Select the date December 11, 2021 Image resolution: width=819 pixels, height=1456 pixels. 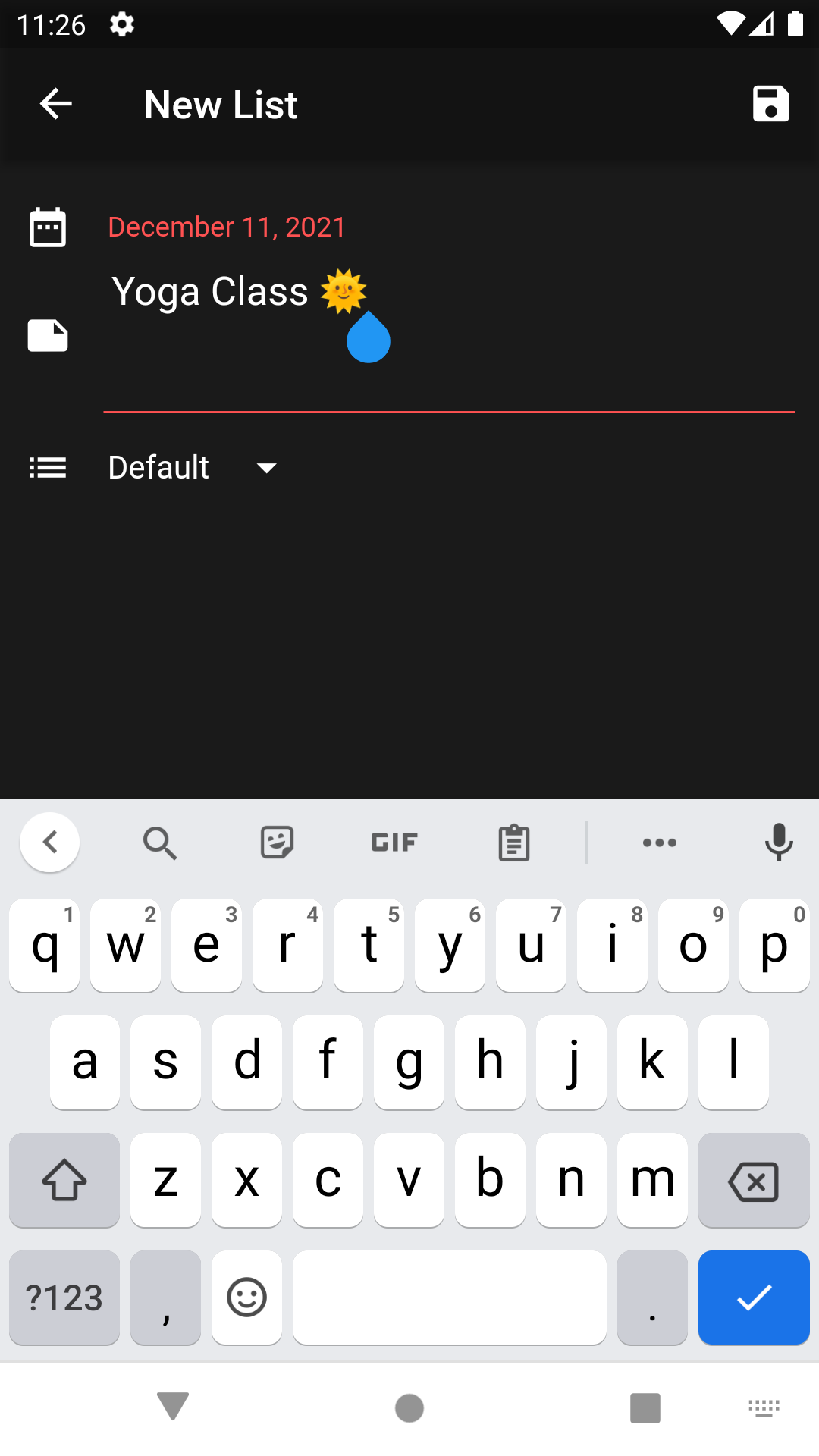click(226, 226)
